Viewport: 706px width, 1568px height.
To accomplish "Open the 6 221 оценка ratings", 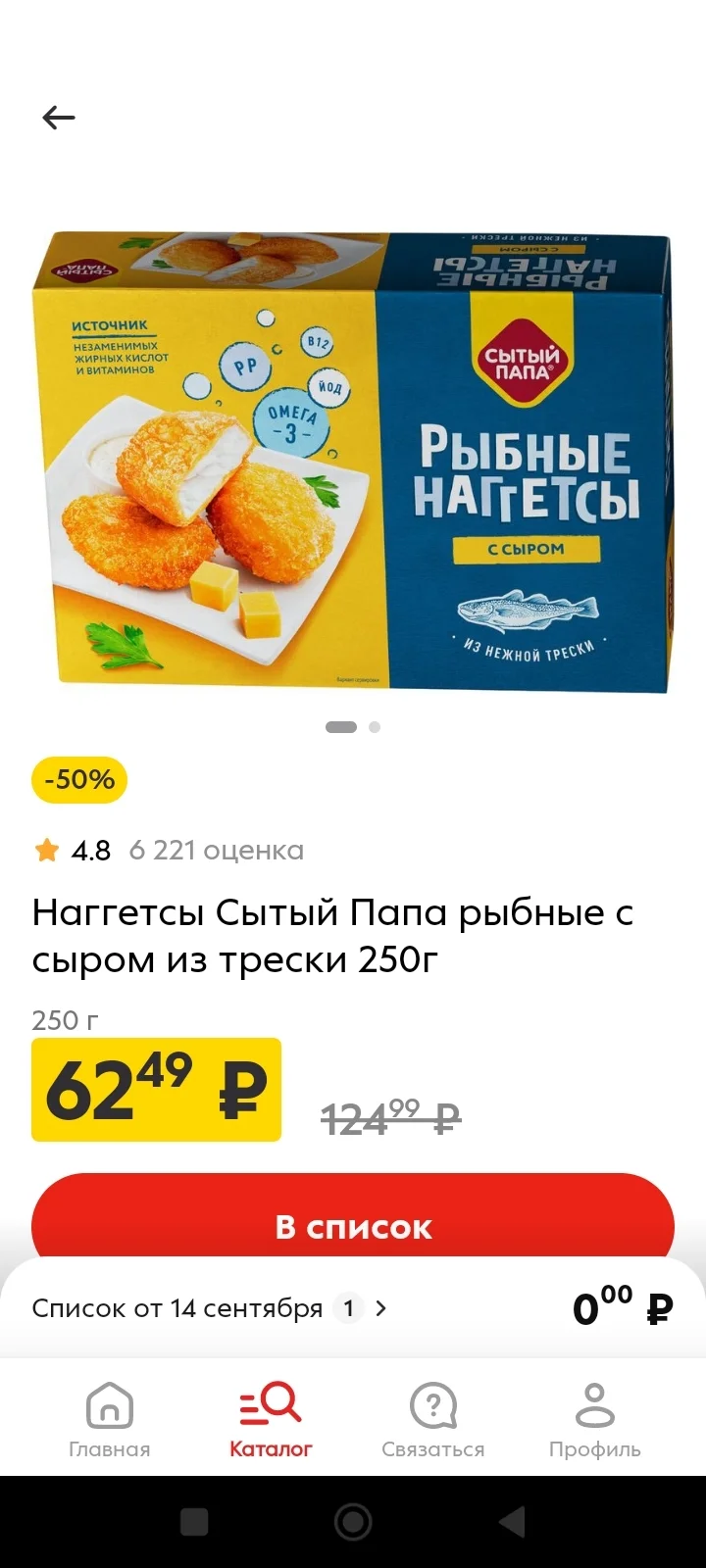I will pos(217,850).
